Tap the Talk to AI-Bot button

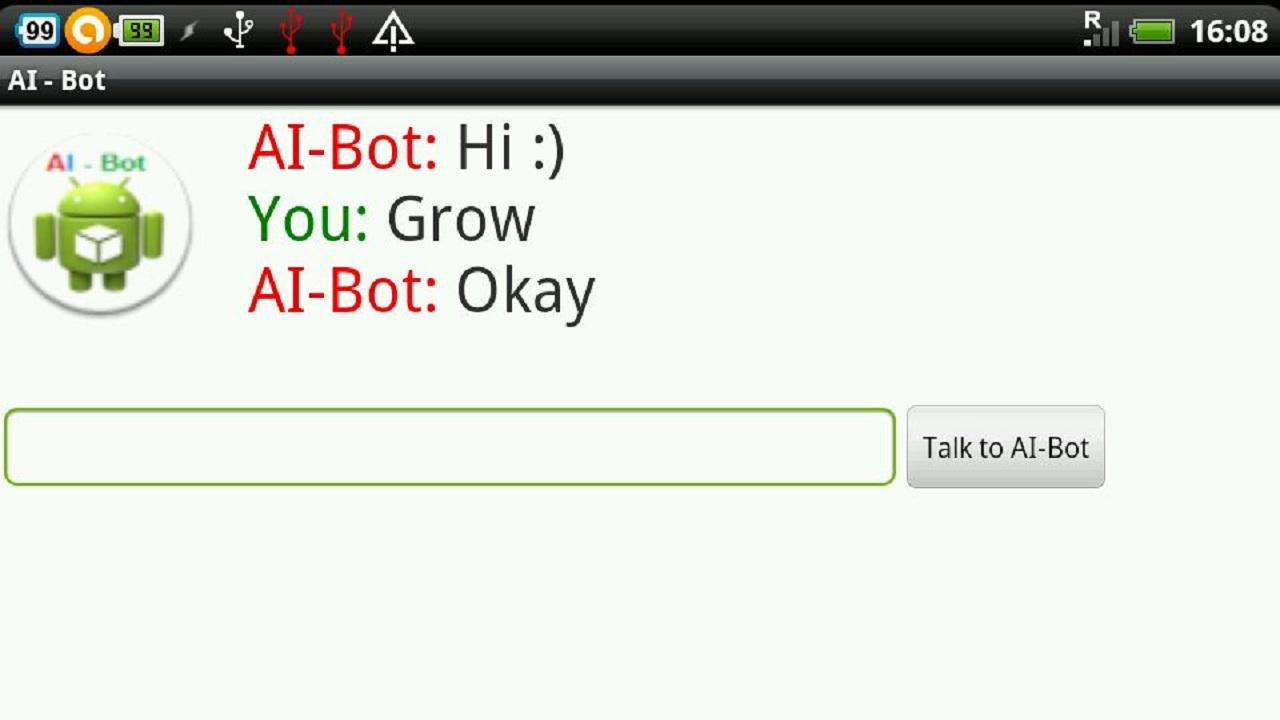[1005, 447]
